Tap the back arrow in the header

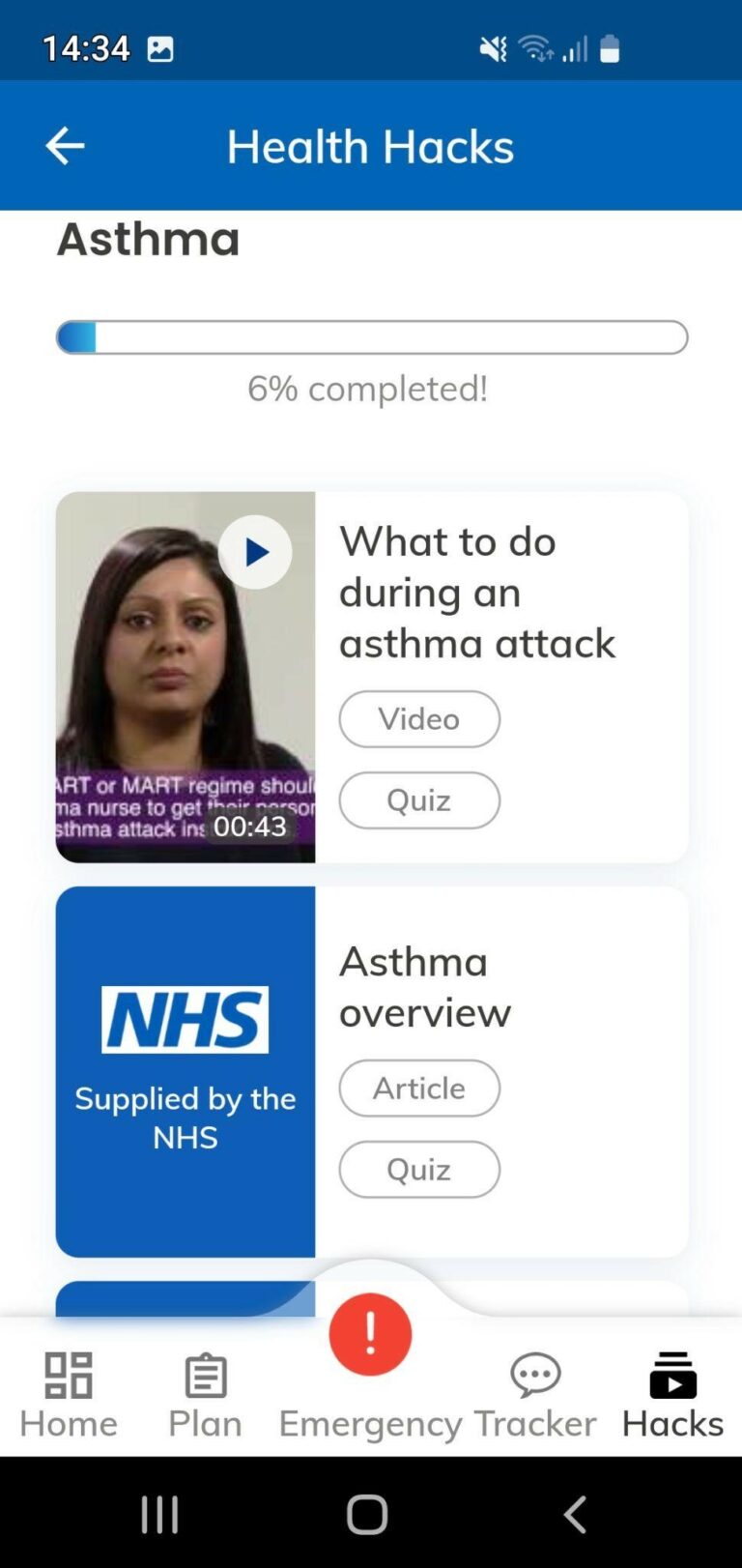click(x=64, y=145)
